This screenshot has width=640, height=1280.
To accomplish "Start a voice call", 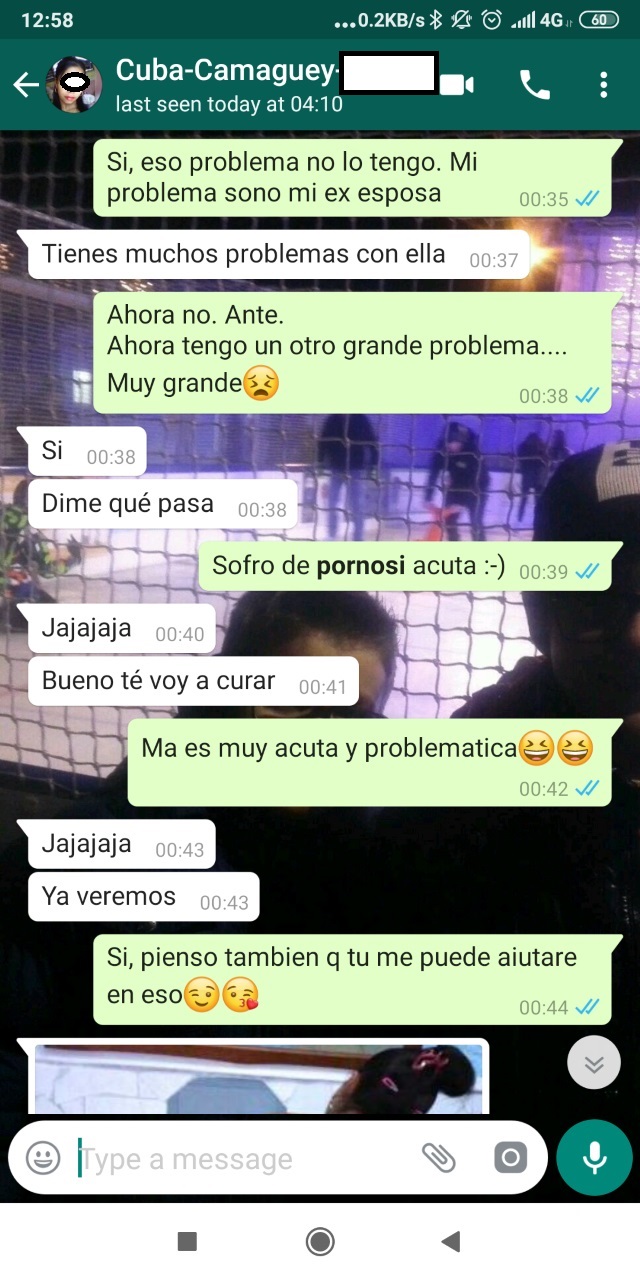I will [x=535, y=86].
